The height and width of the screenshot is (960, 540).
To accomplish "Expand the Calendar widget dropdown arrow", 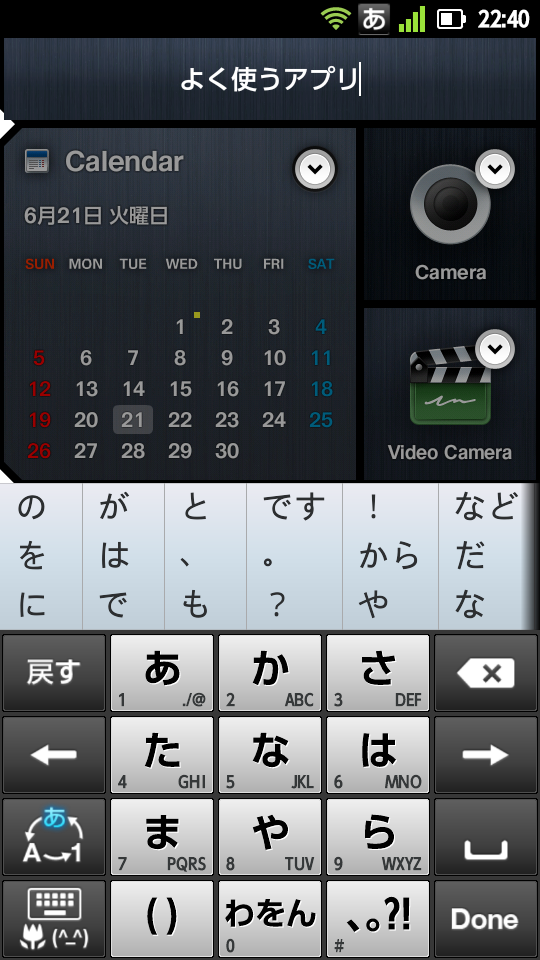I will [315, 168].
